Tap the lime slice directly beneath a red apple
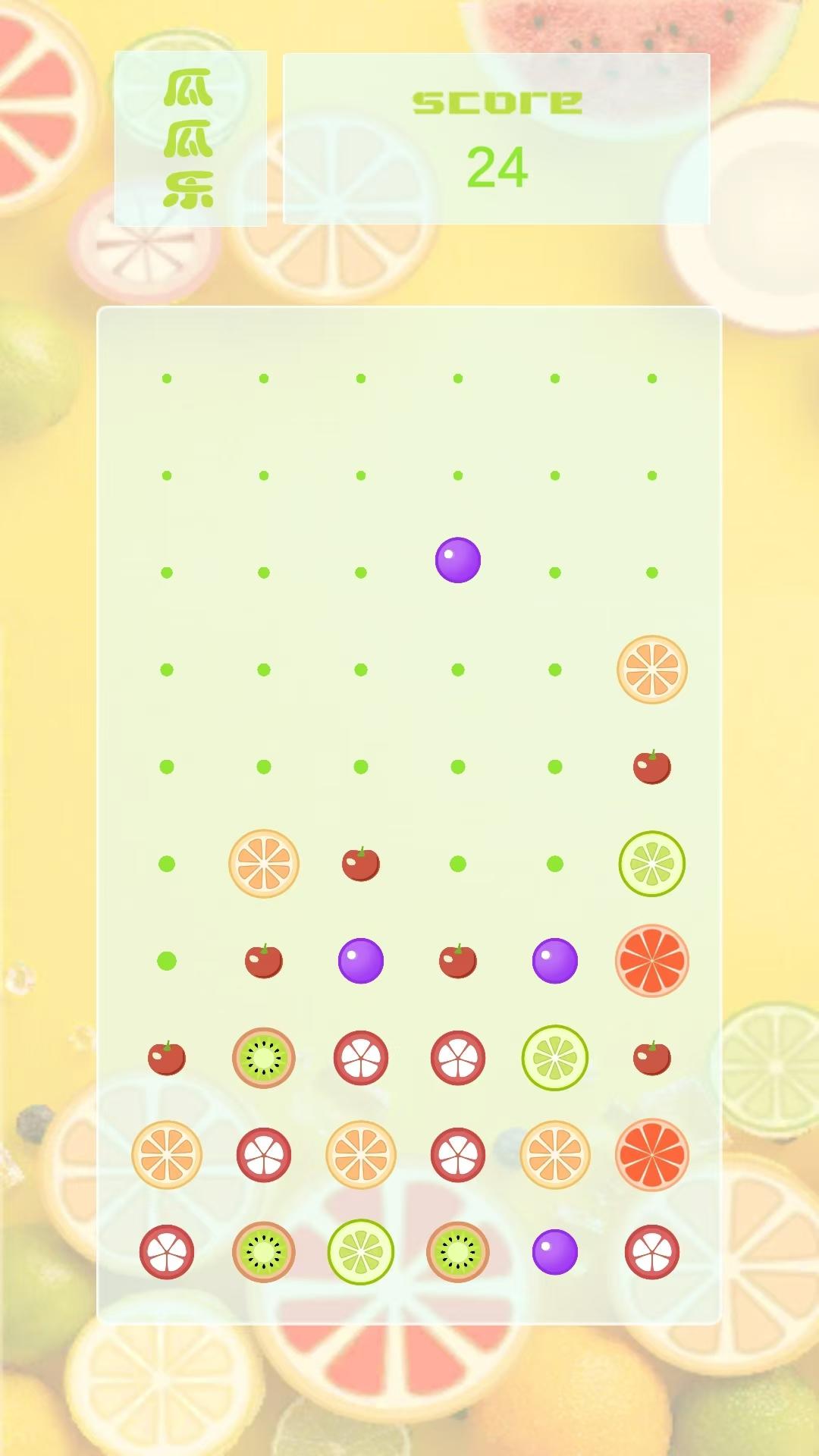The height and width of the screenshot is (1456, 819). tap(651, 864)
